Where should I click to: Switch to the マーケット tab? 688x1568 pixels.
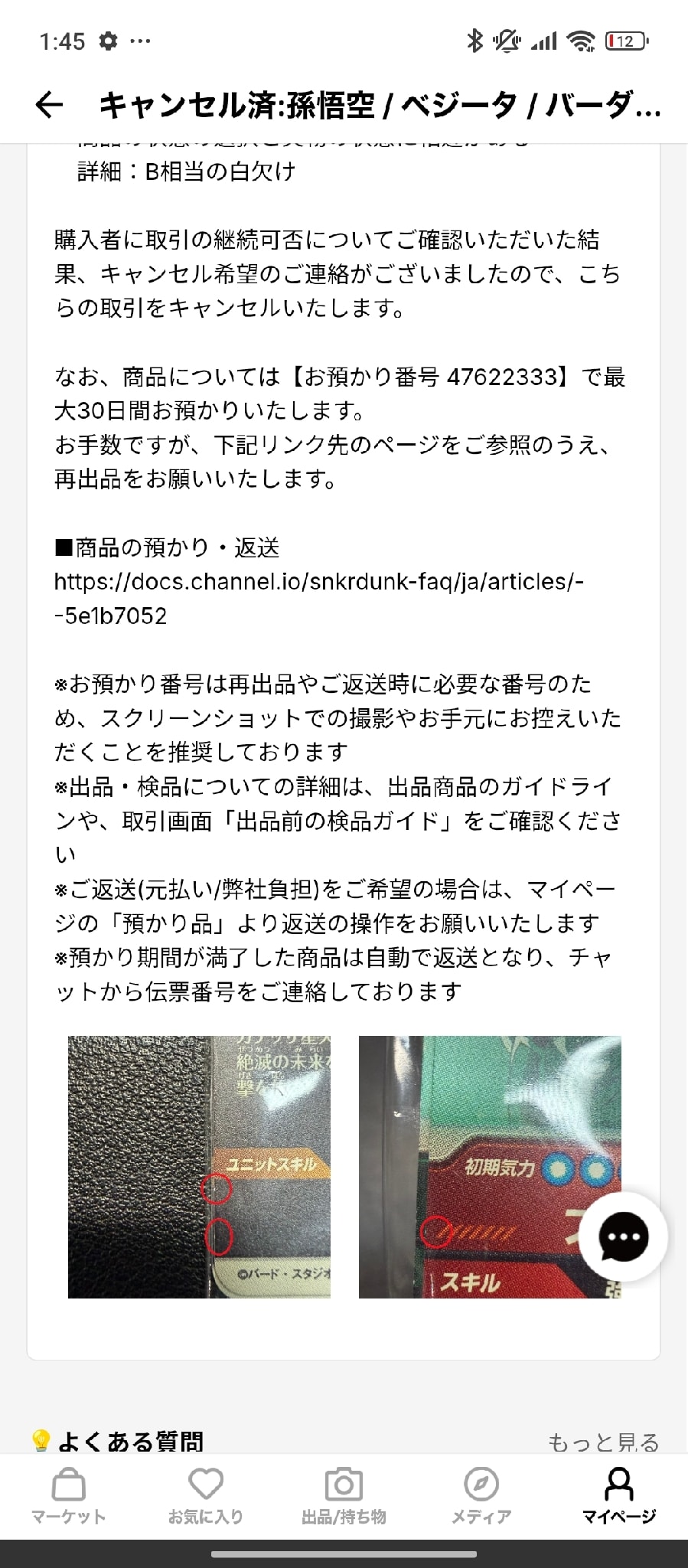[69, 1498]
